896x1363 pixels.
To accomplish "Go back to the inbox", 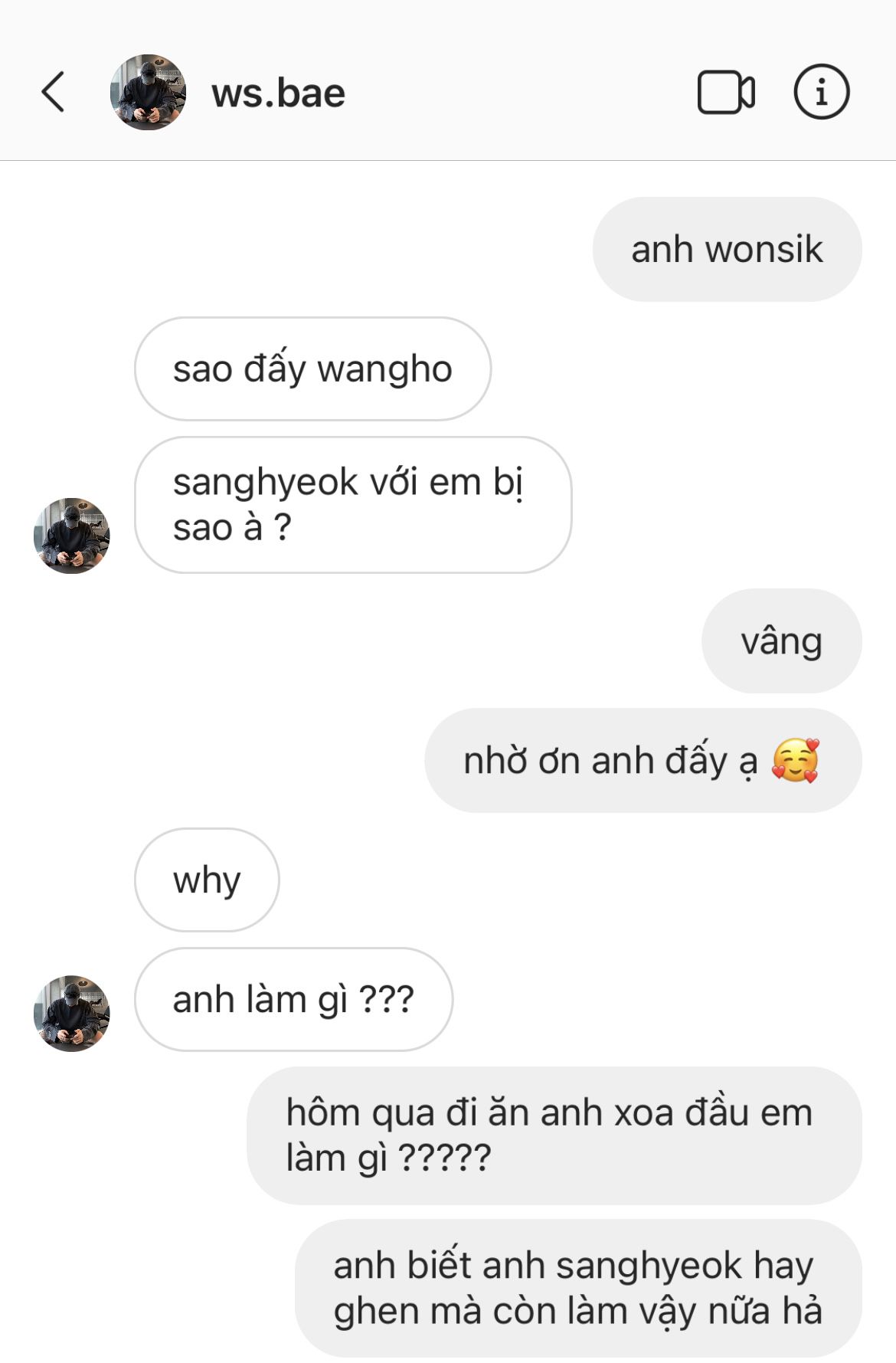I will tap(53, 93).
